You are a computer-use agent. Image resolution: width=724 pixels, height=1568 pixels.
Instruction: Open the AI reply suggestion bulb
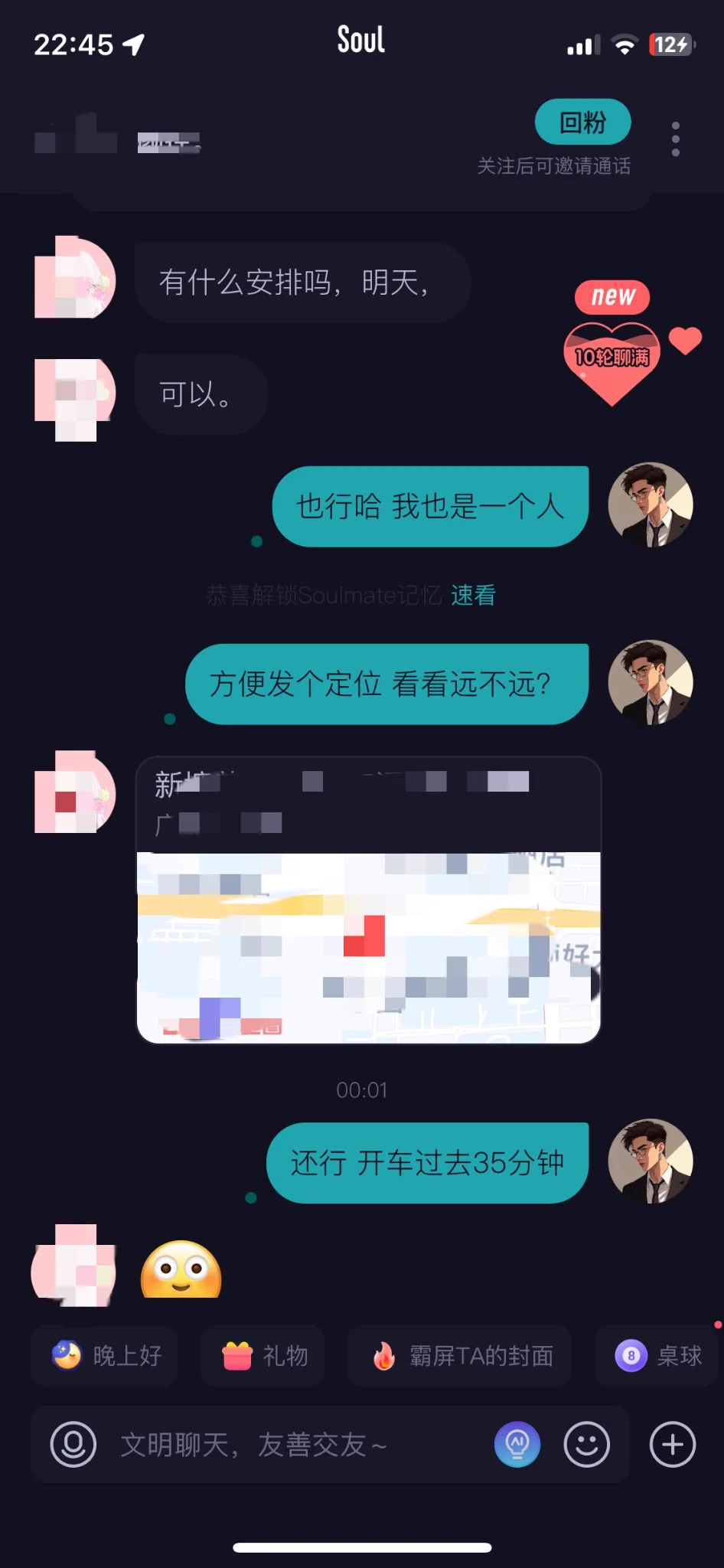point(517,1445)
